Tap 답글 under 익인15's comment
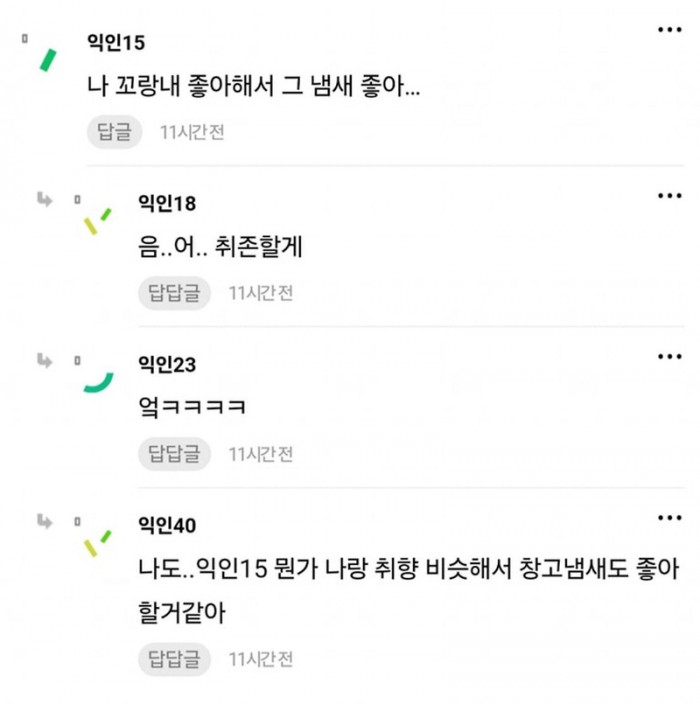The image size is (700, 704). coord(116,132)
